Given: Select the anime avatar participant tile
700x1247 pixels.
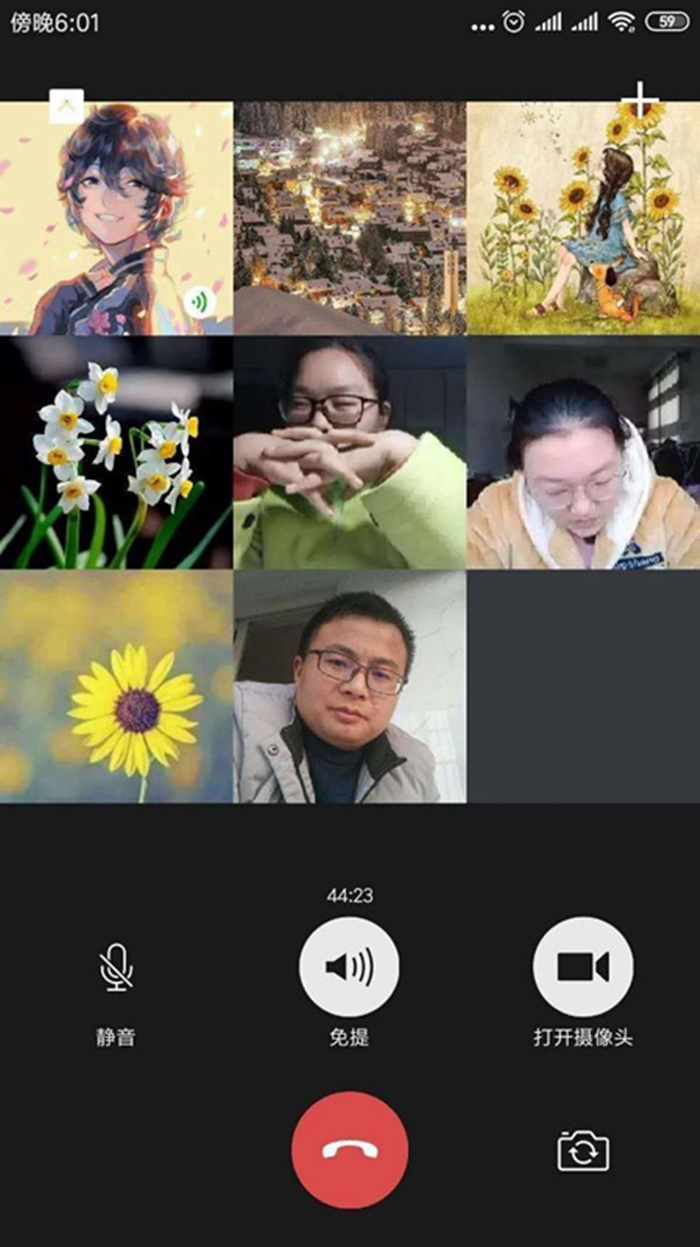Looking at the screenshot, I should click(x=116, y=218).
